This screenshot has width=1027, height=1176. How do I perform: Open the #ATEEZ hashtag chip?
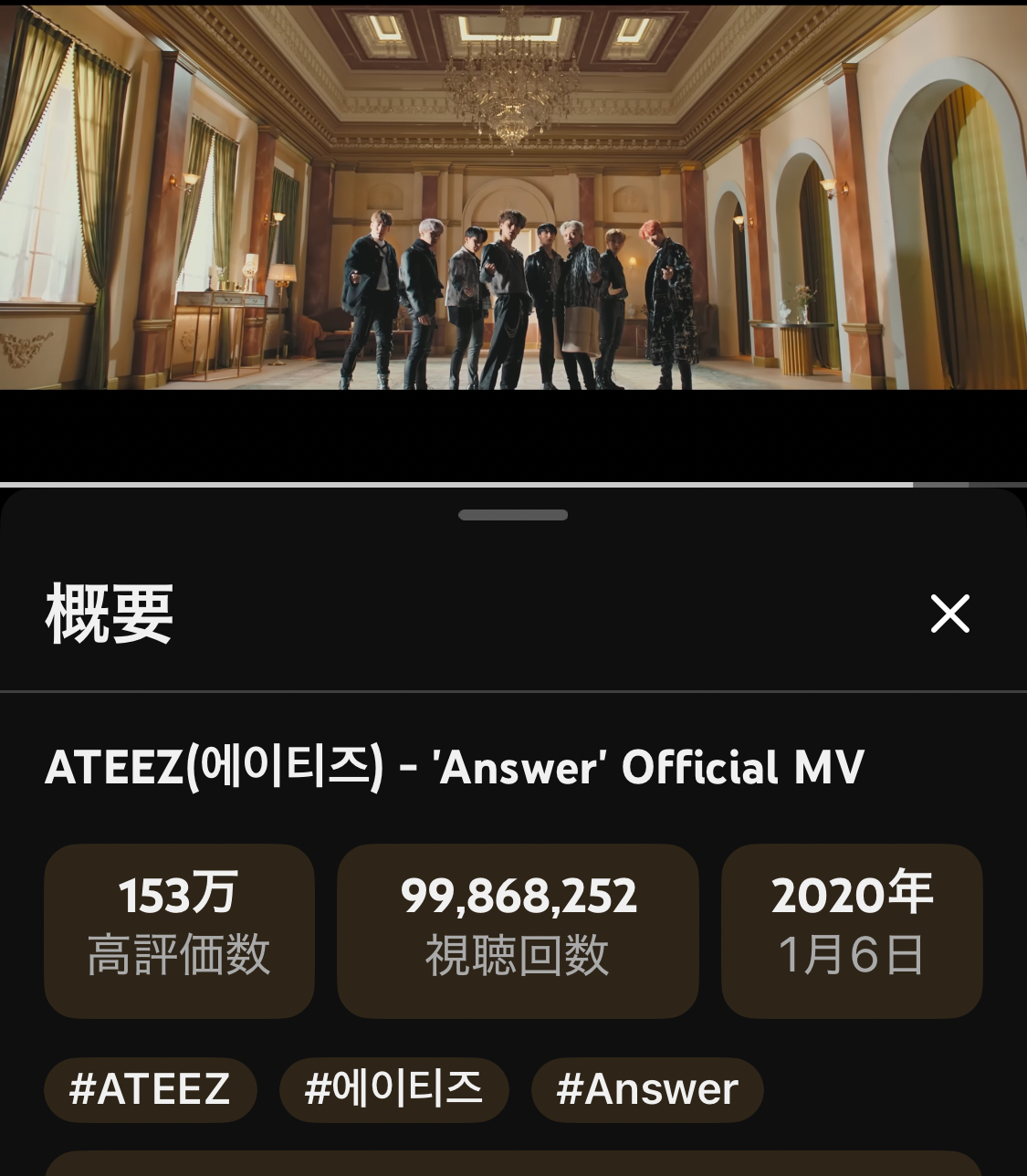tap(151, 1089)
